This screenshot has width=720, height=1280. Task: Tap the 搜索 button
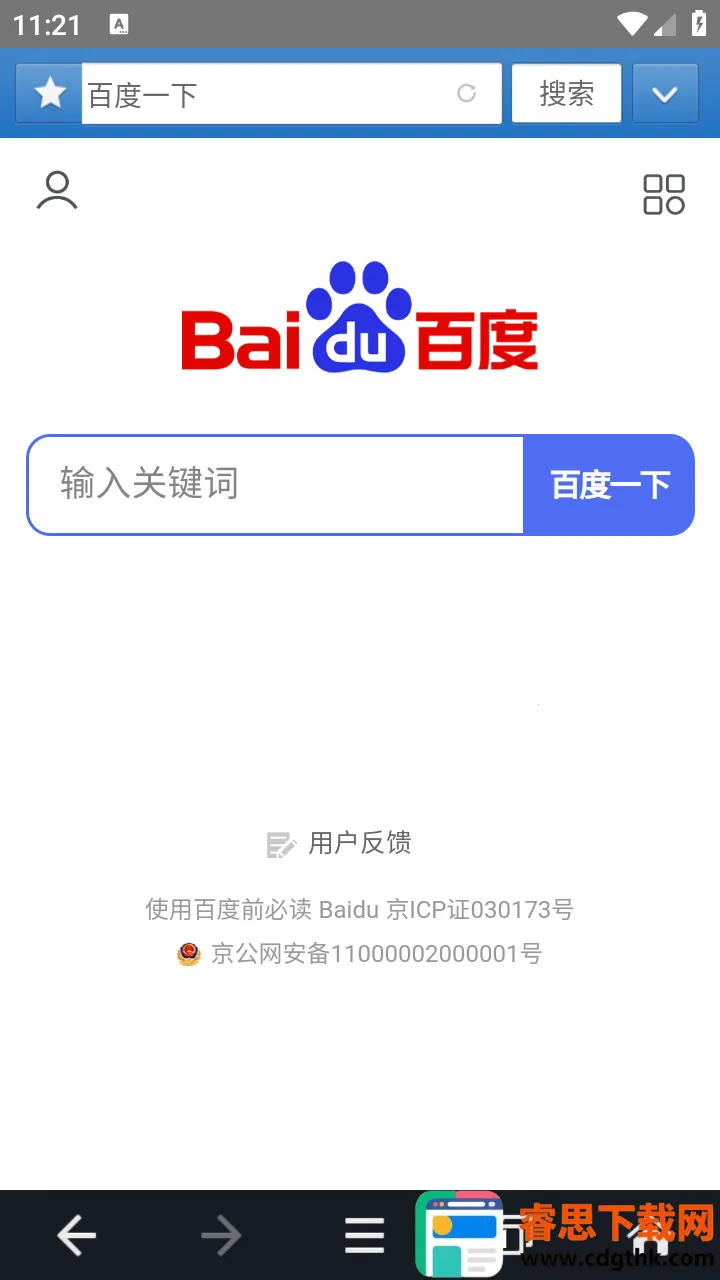pos(566,94)
